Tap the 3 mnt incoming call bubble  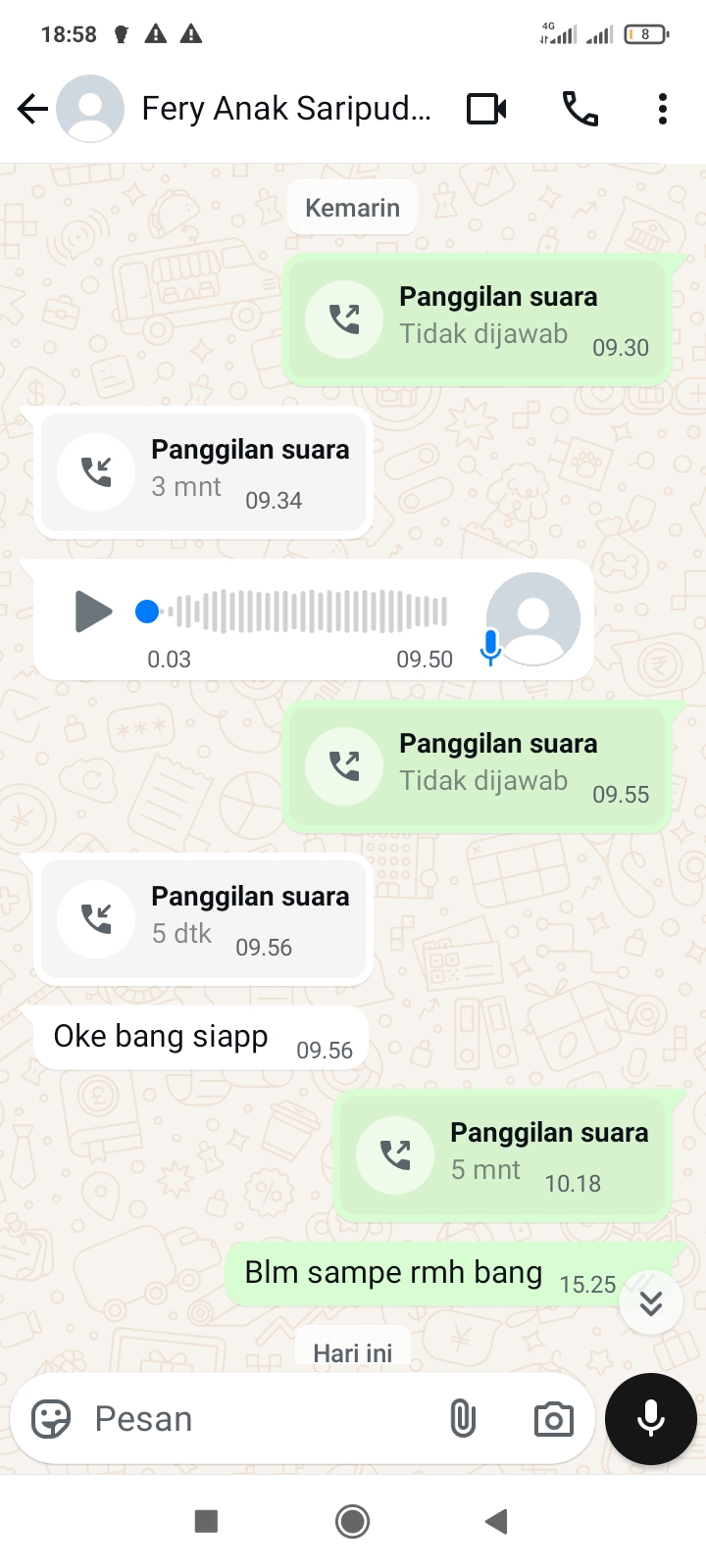[x=203, y=472]
